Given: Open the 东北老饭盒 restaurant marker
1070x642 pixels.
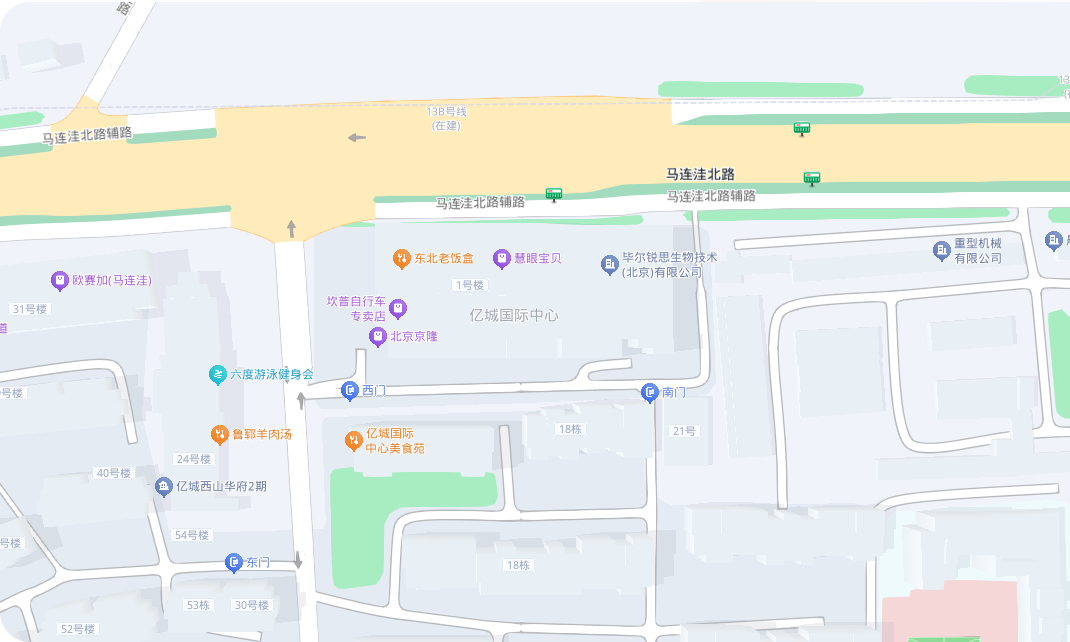Looking at the screenshot, I should click(401, 259).
